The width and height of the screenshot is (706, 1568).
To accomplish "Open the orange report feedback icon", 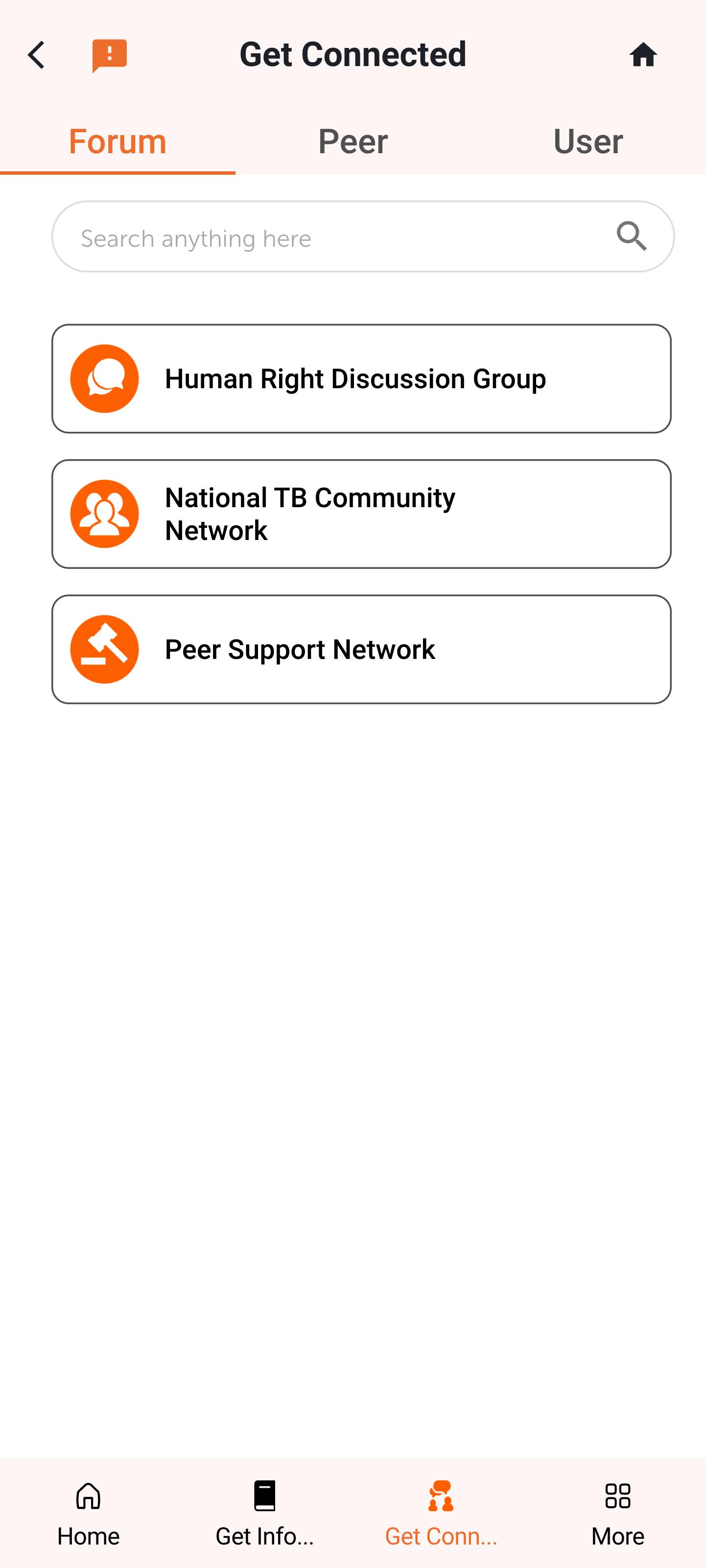I will 110,55.
